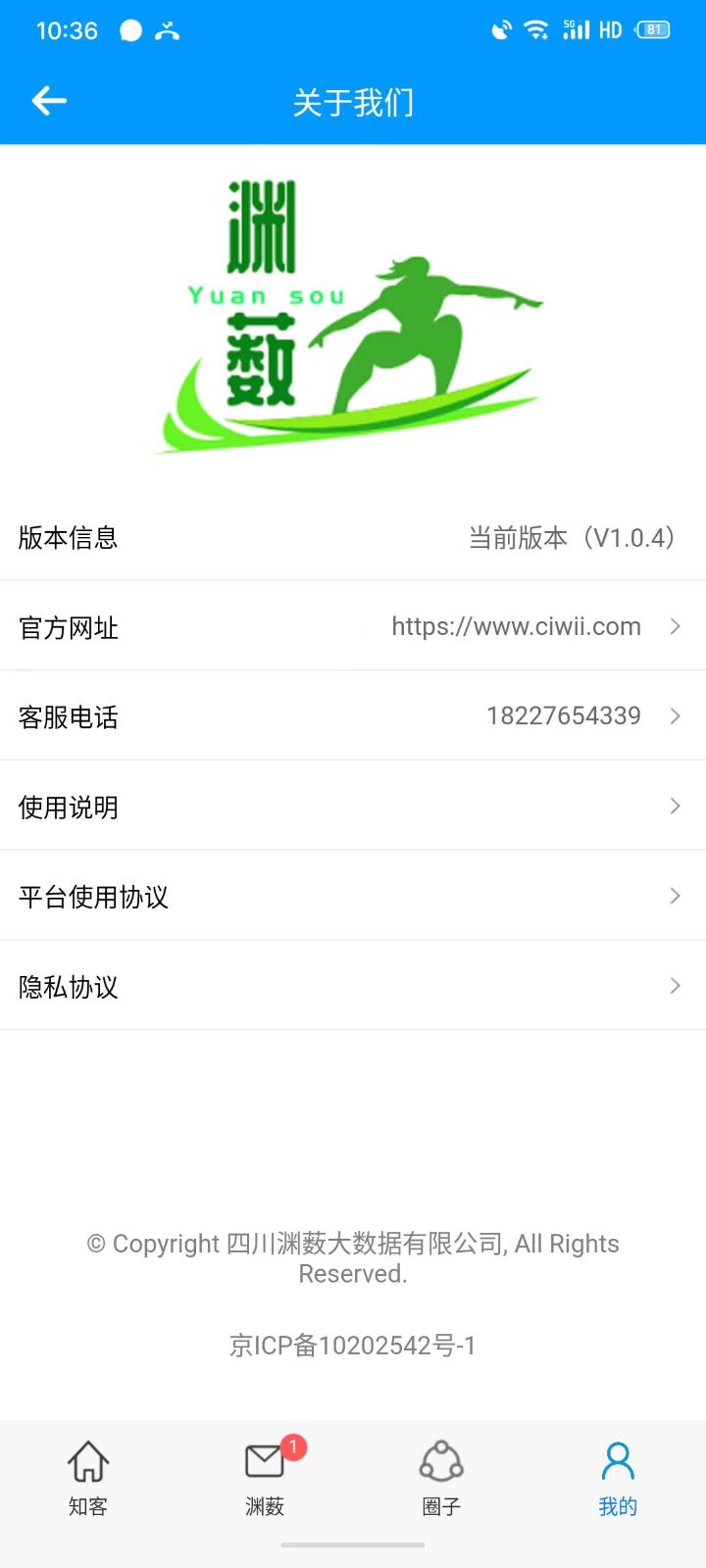Select the 圈子 circles icon
The height and width of the screenshot is (1568, 706).
point(440,1459)
